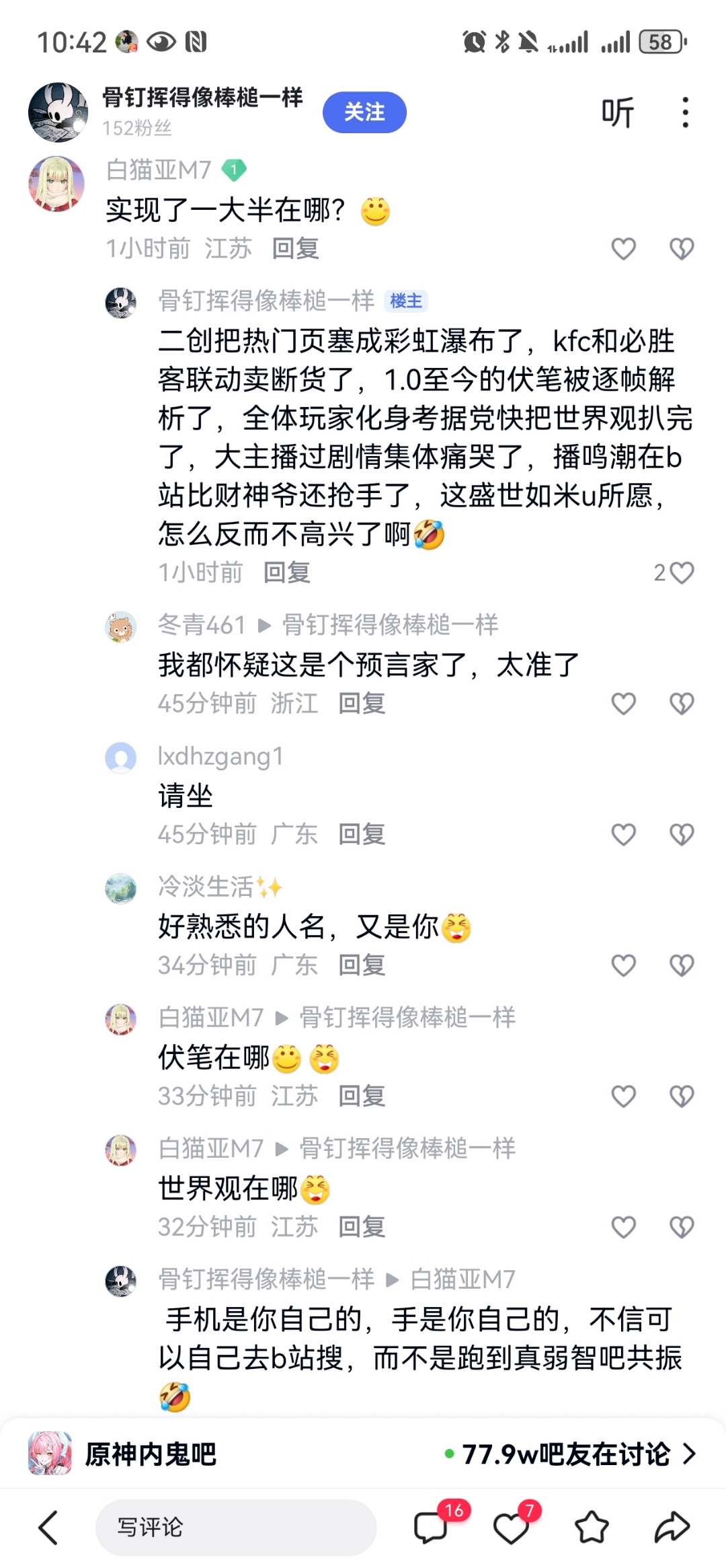Viewport: 726px width, 1568px height.
Task: Like 冬青461's comment 太准了
Action: coord(623,704)
